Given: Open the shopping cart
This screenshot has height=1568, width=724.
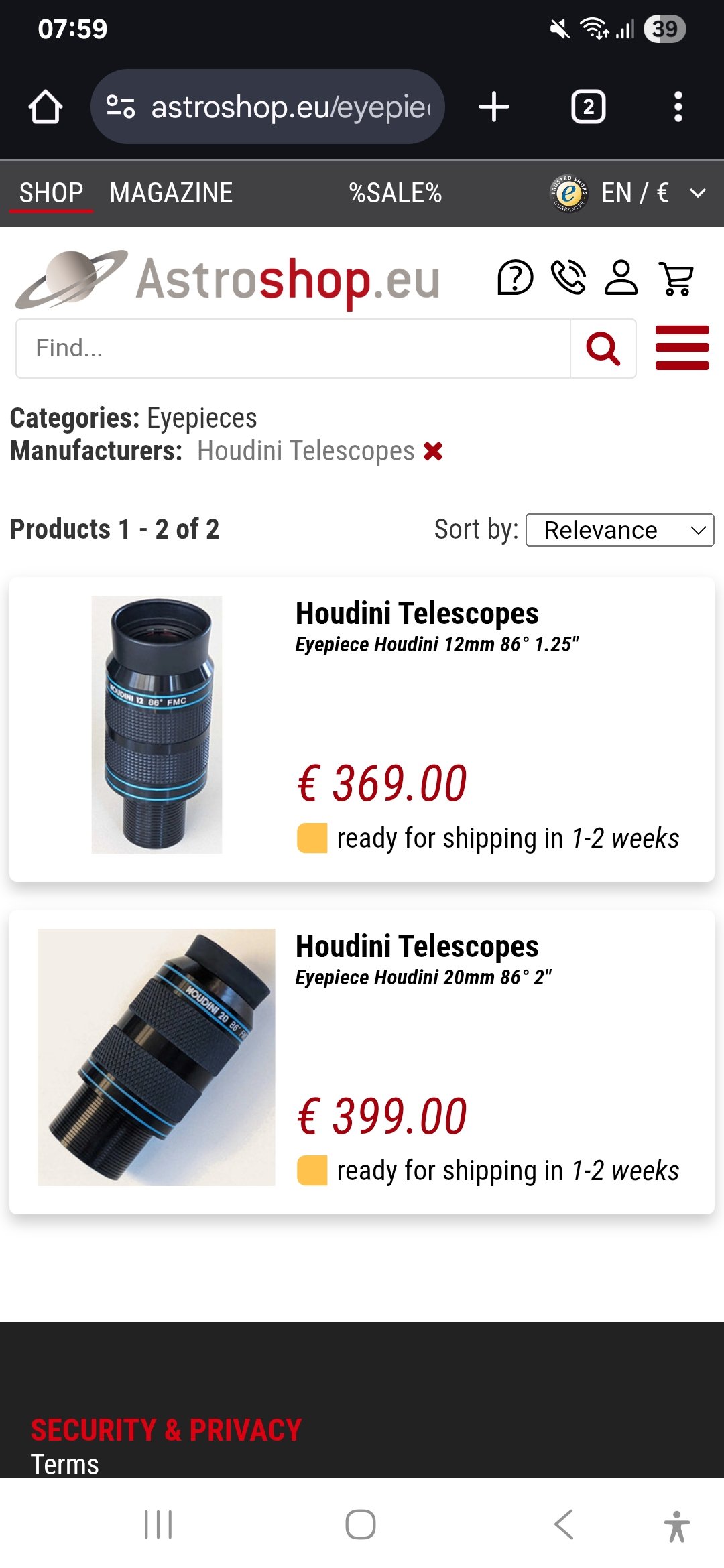Looking at the screenshot, I should tap(676, 278).
